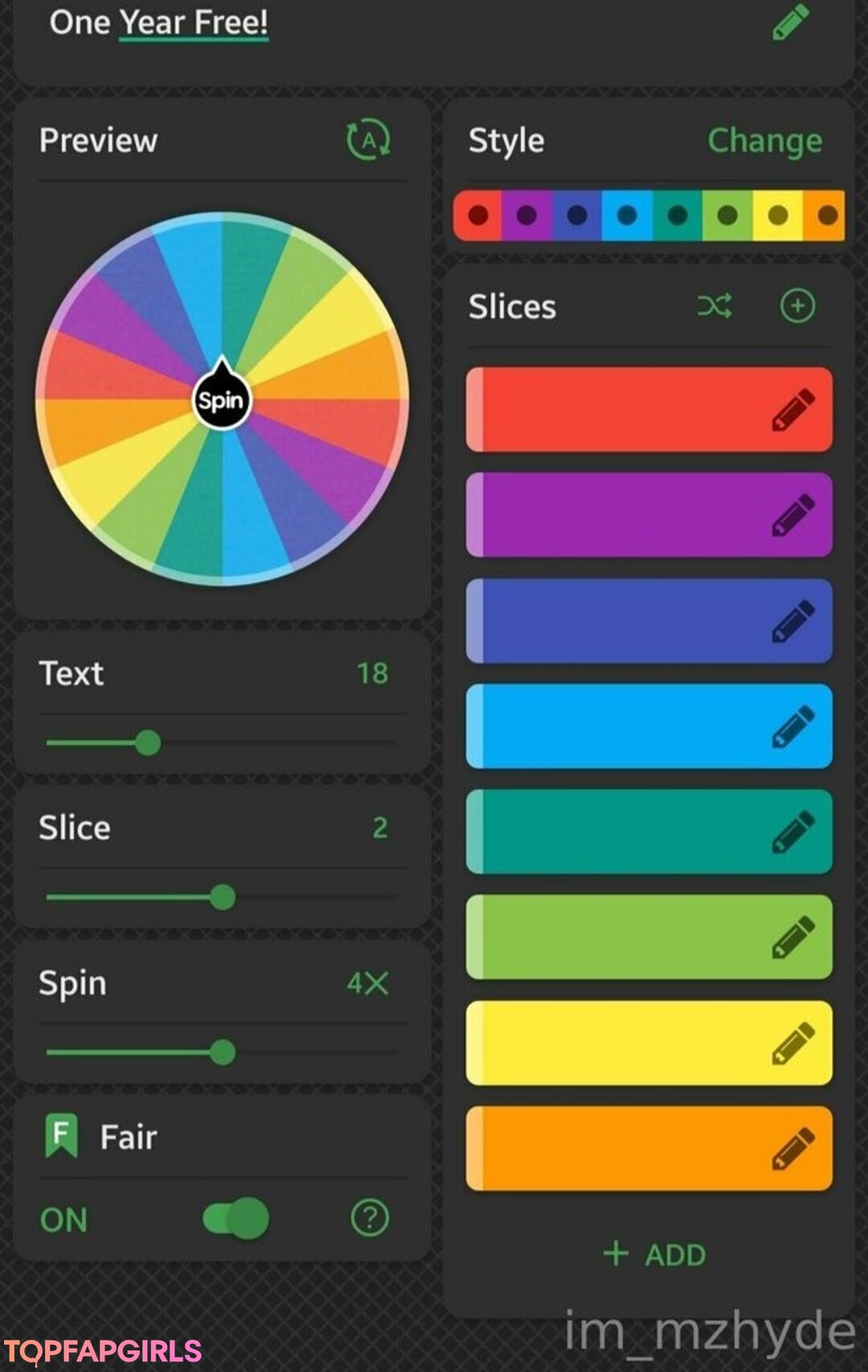
Task: Open the Fair mode help icon
Action: [x=370, y=1218]
